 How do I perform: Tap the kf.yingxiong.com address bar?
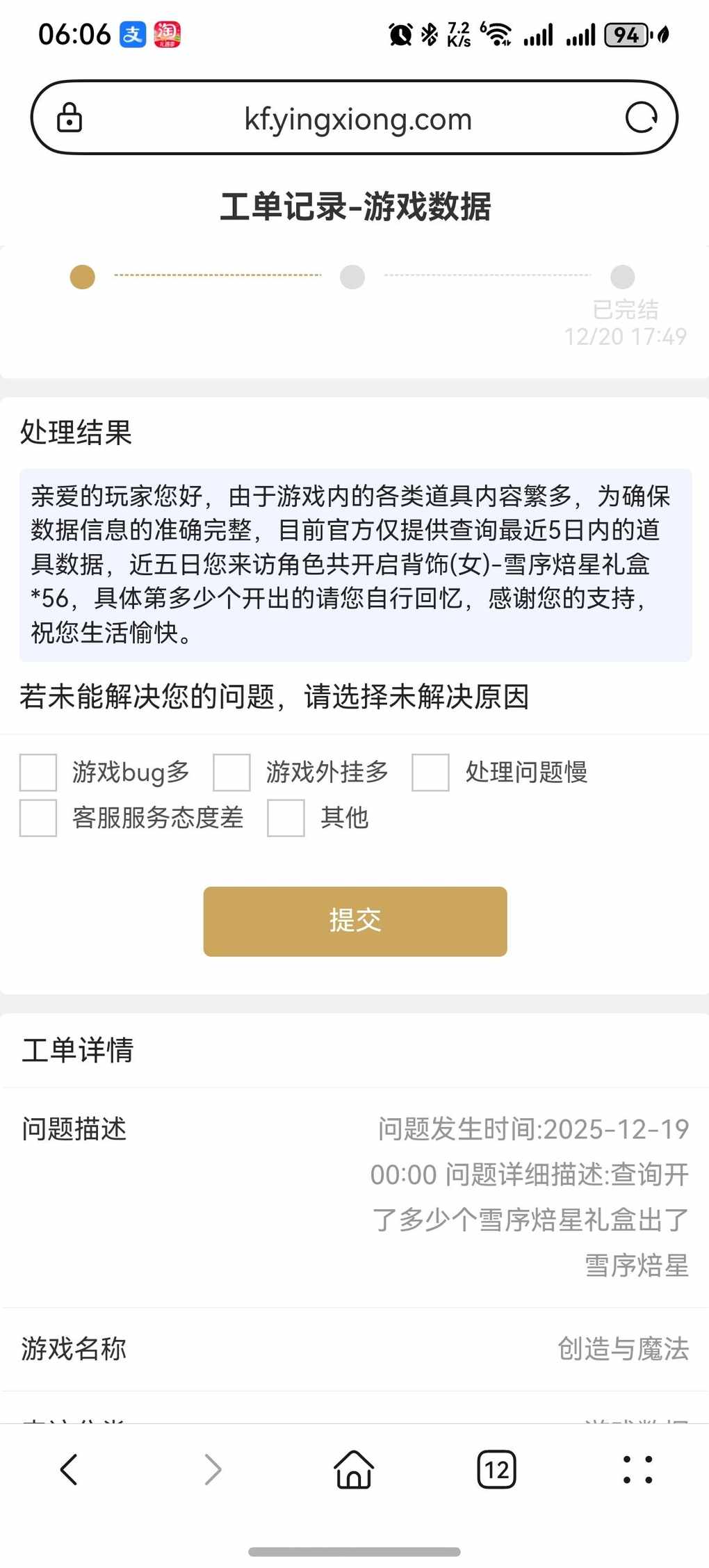tap(357, 119)
